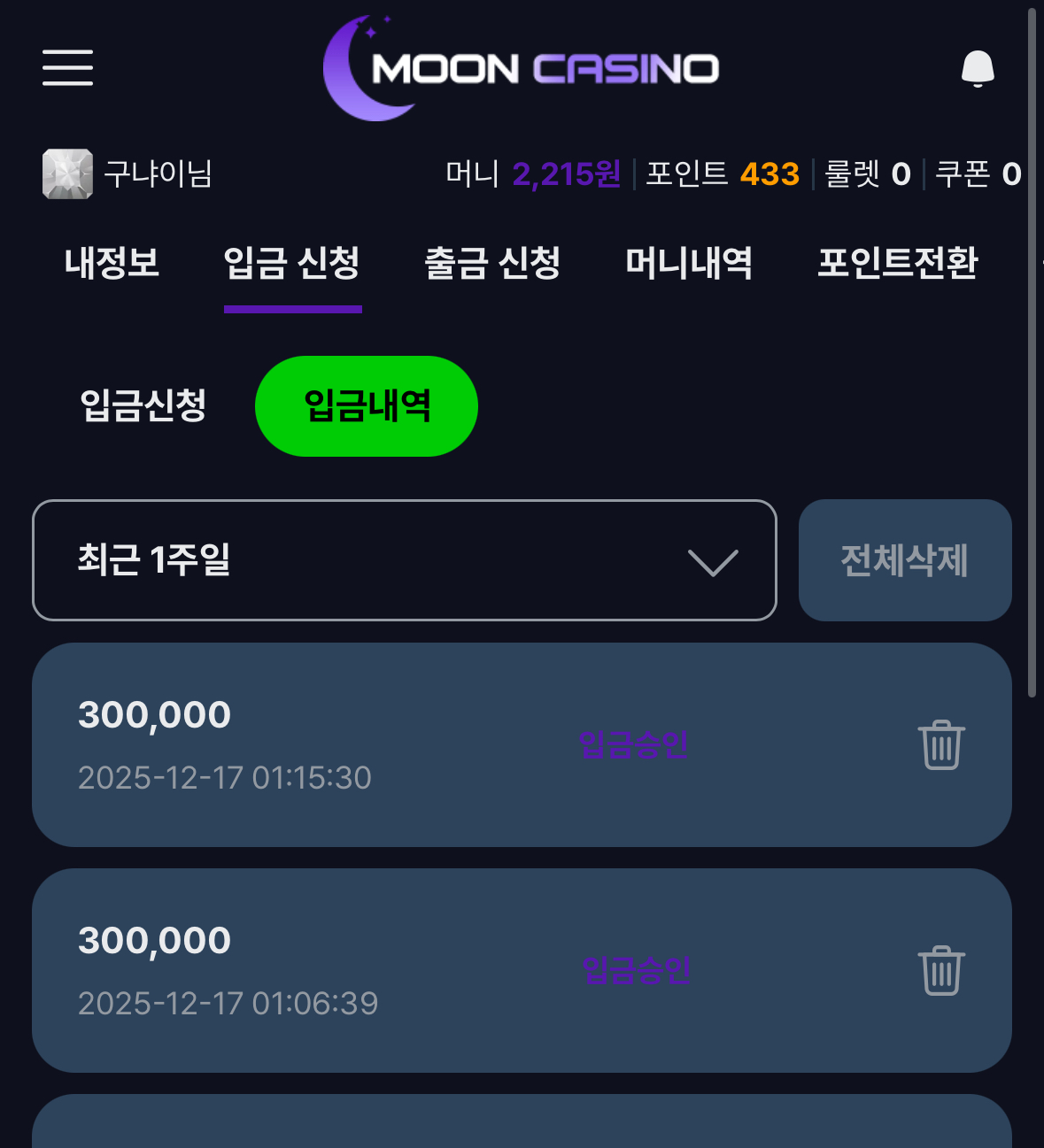This screenshot has height=1148, width=1044.
Task: Delete the deposit record from 01:06:39
Action: (x=941, y=971)
